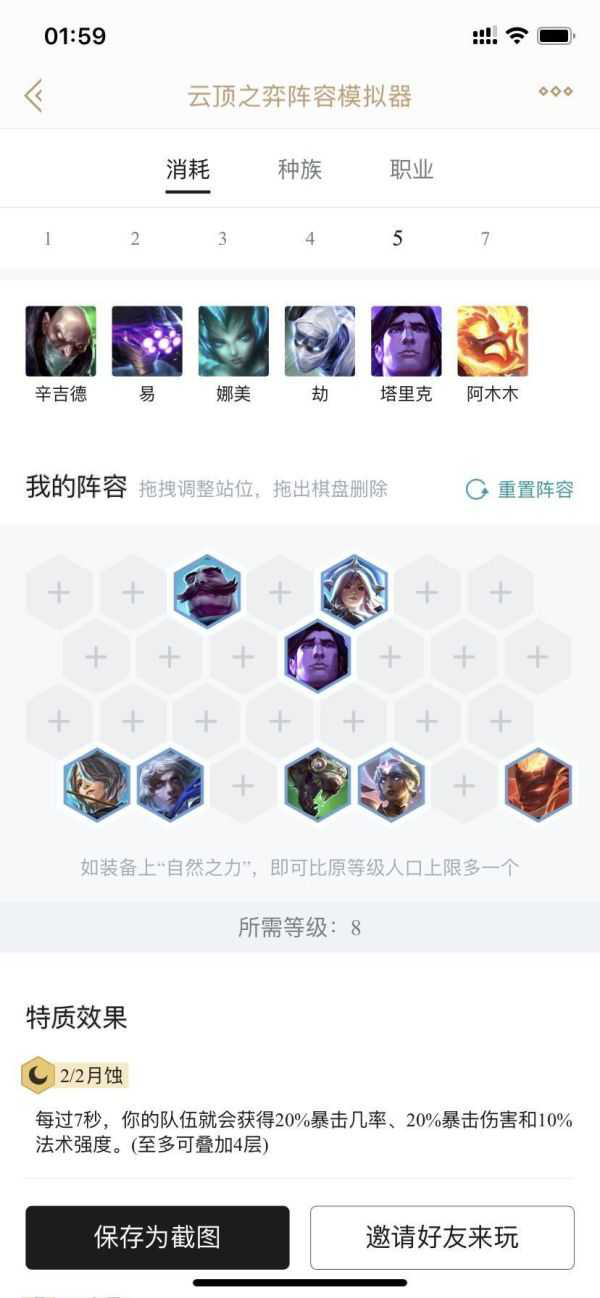
Task: Open the three-diamond overflow menu
Action: click(x=555, y=92)
